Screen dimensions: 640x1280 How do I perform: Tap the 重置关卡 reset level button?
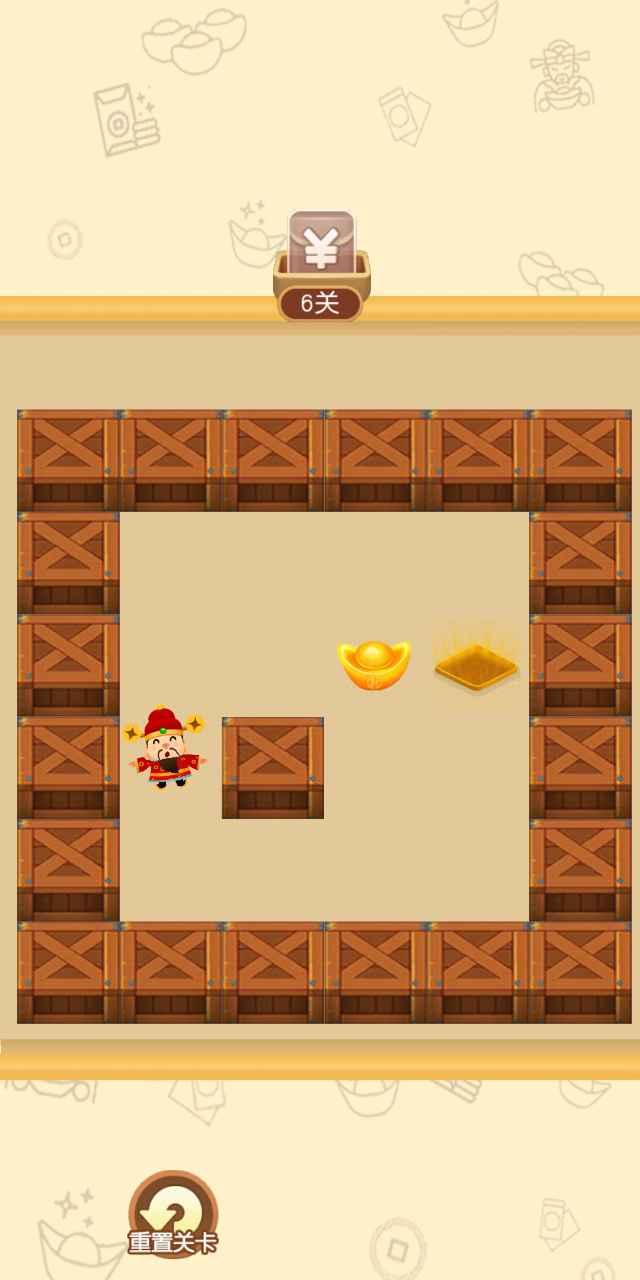click(x=172, y=1215)
